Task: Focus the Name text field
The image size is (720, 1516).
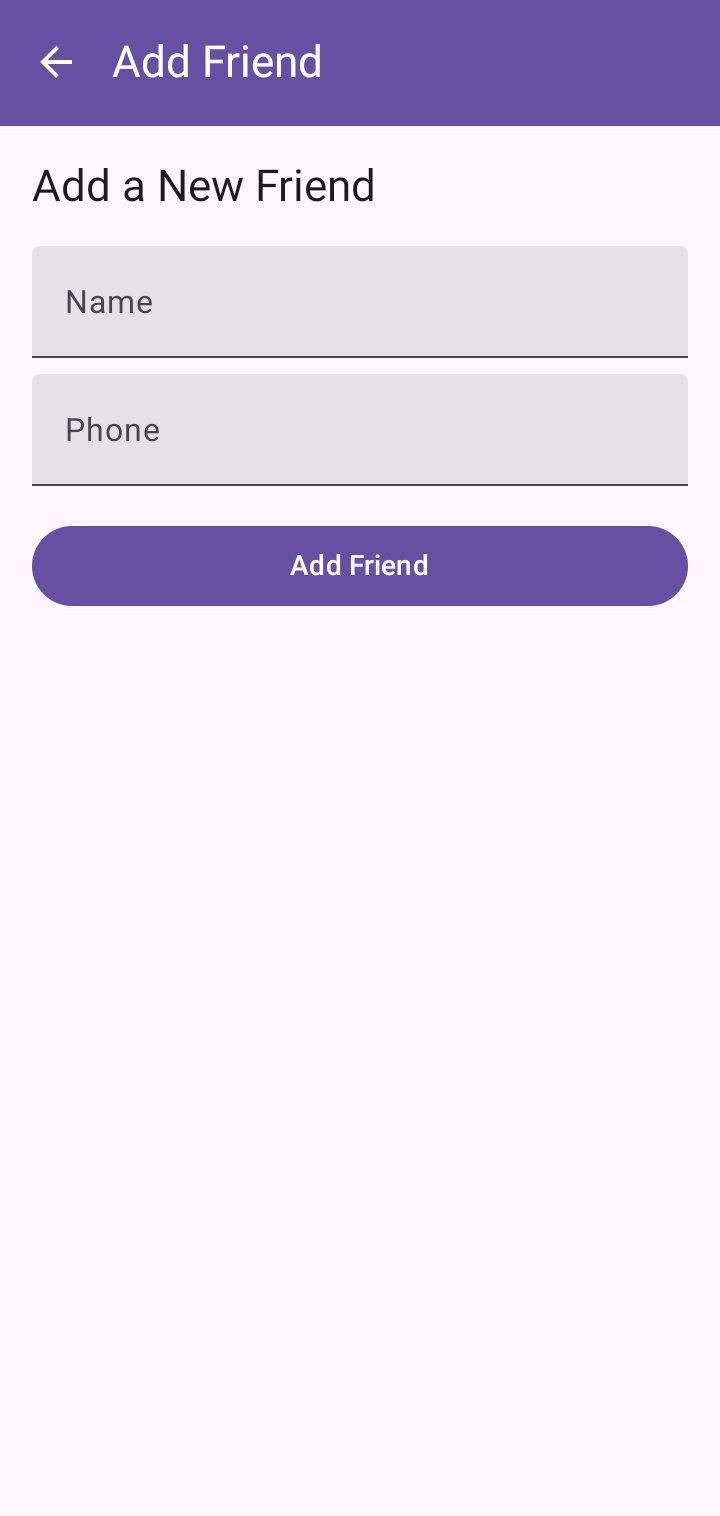Action: click(x=360, y=302)
